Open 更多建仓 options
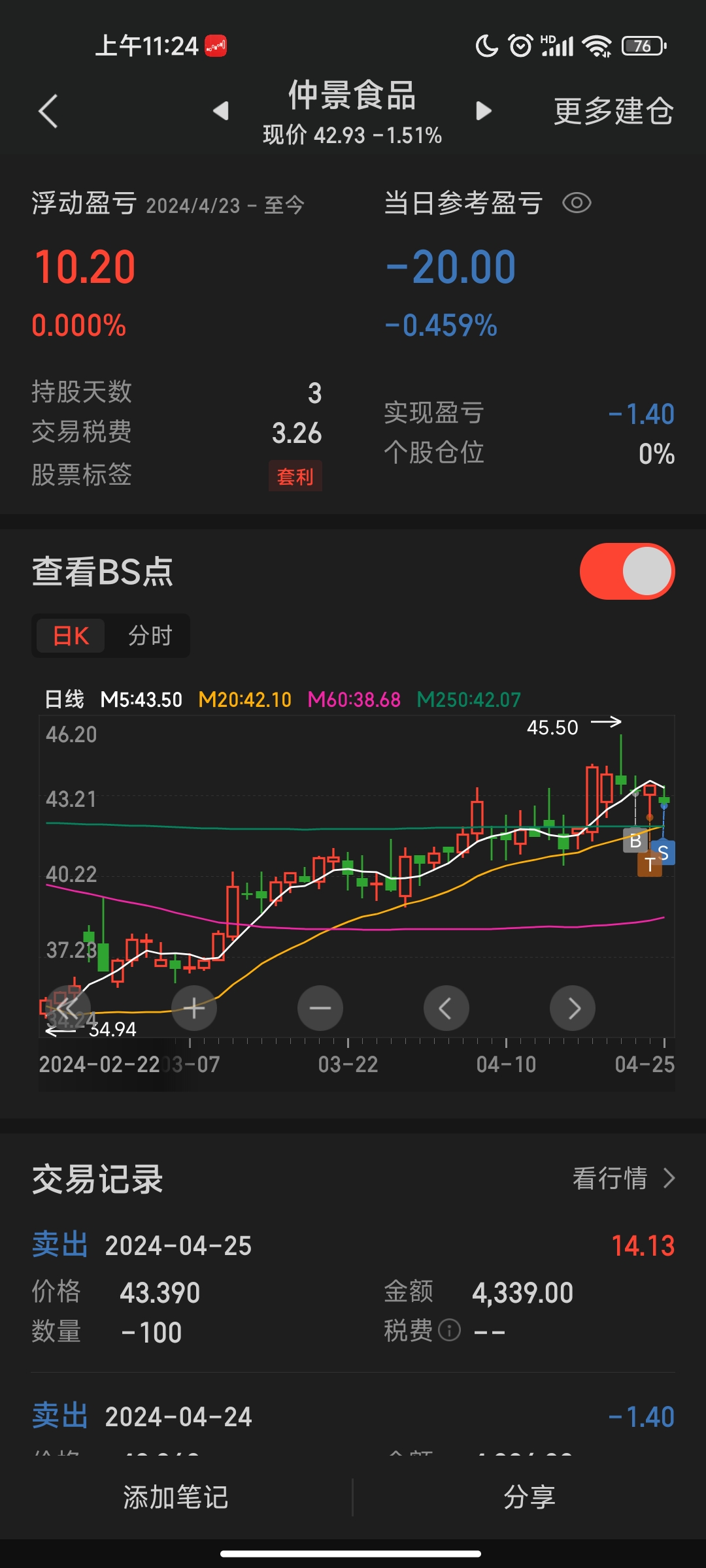 [613, 111]
